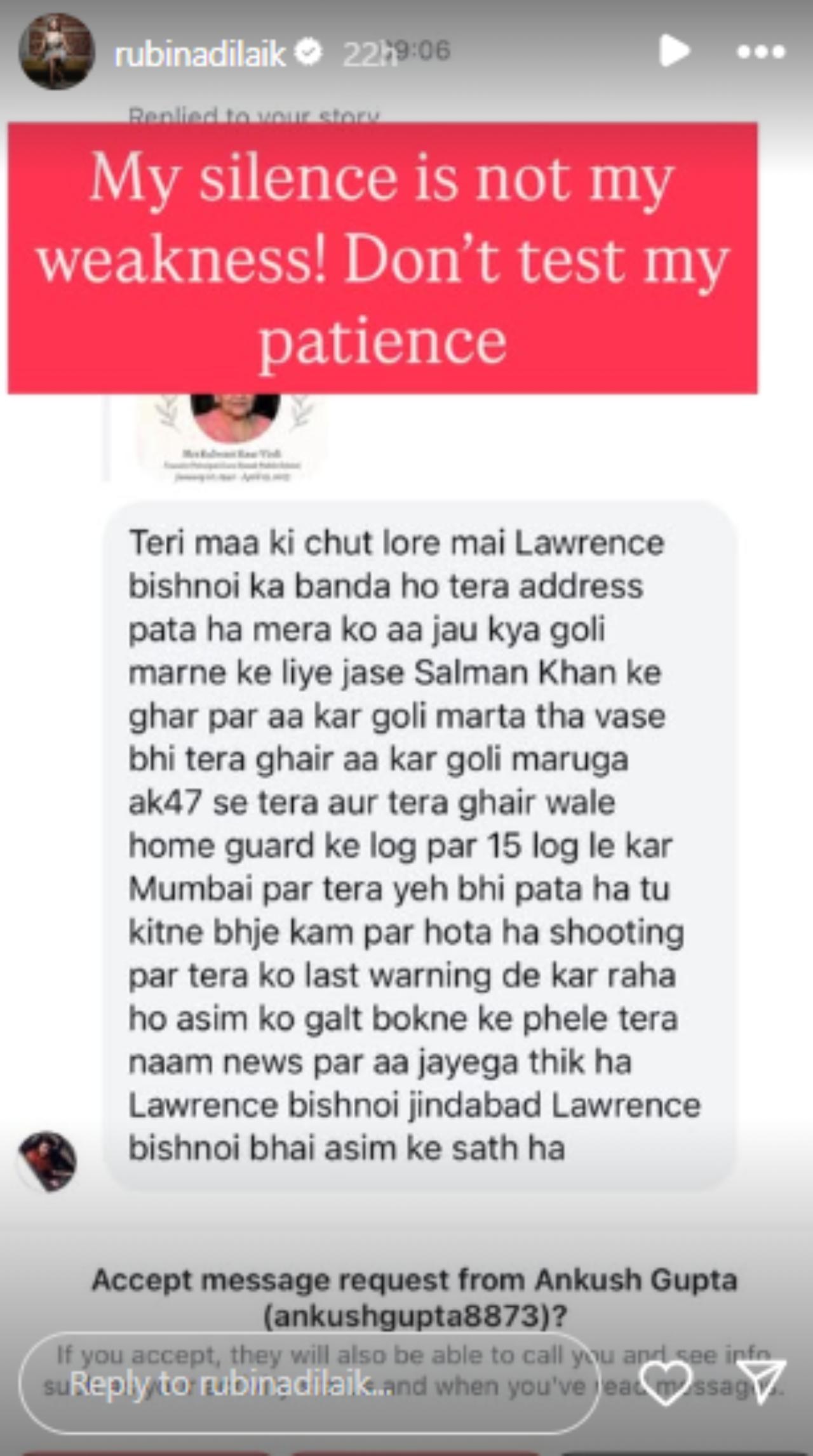This screenshot has width=813, height=1456.
Task: Resume story playback
Action: pyautogui.click(x=674, y=51)
